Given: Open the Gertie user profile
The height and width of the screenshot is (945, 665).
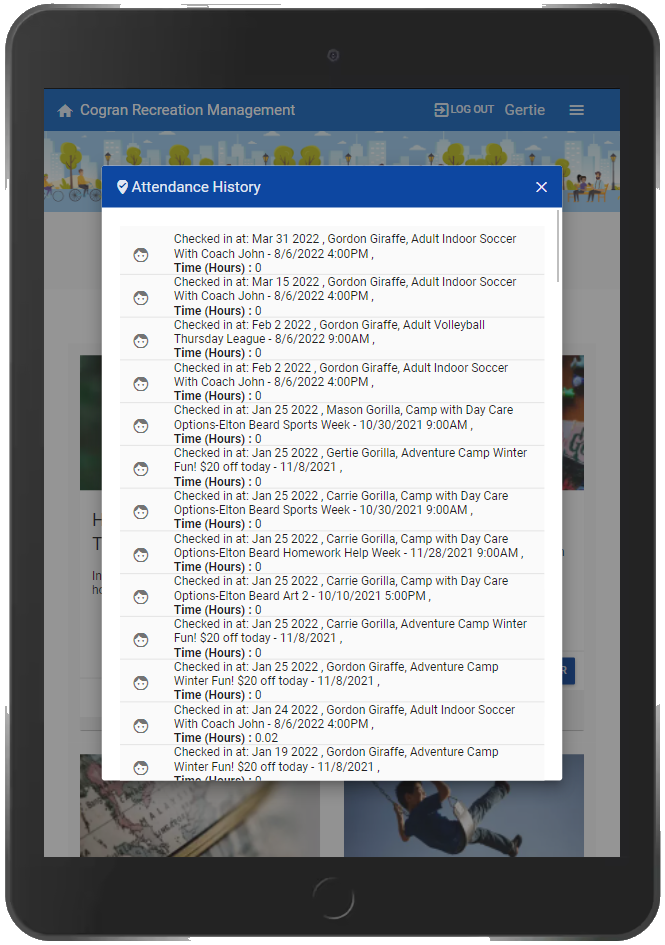Looking at the screenshot, I should pos(524,110).
